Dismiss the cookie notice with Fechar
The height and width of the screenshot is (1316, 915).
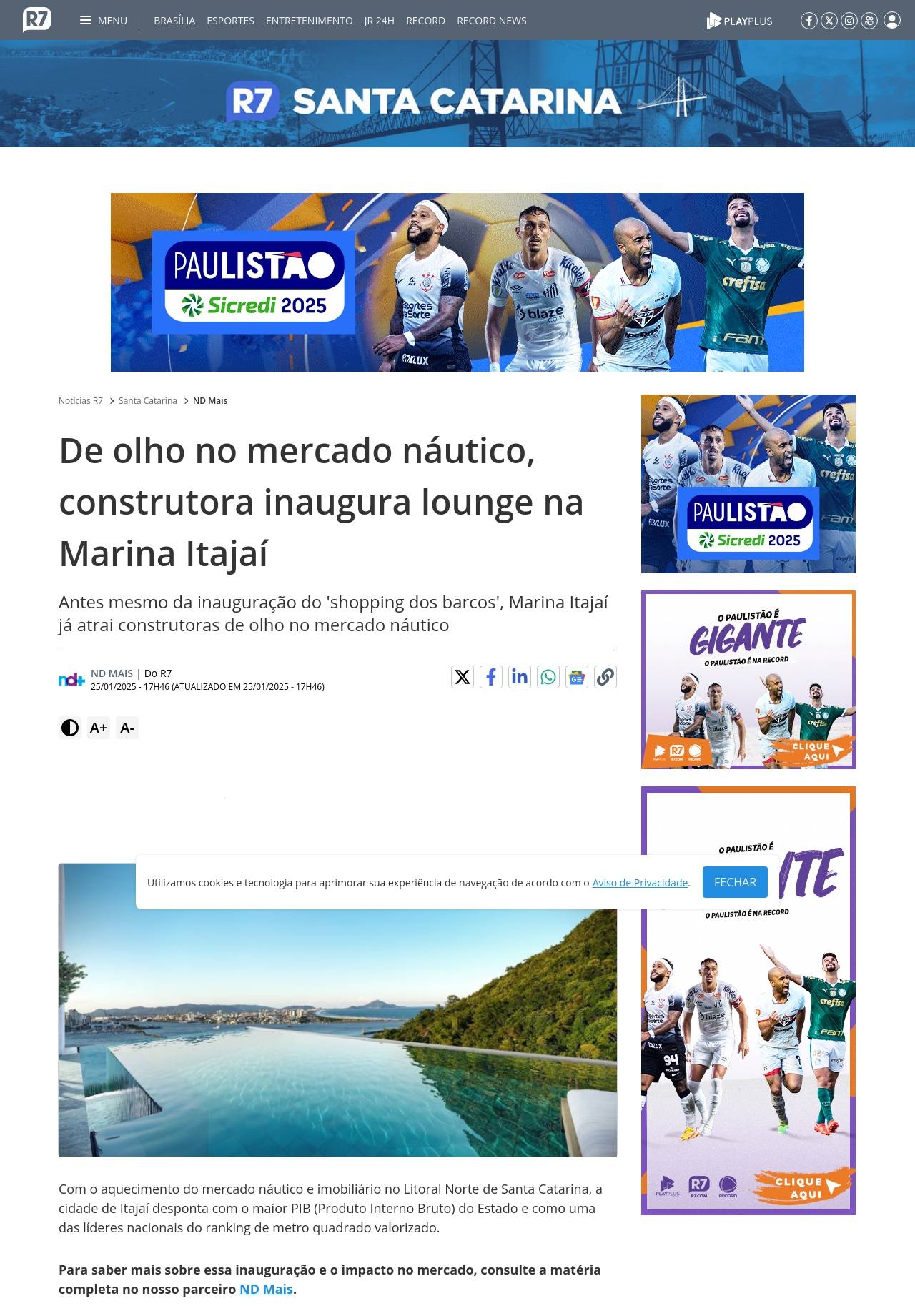click(734, 882)
